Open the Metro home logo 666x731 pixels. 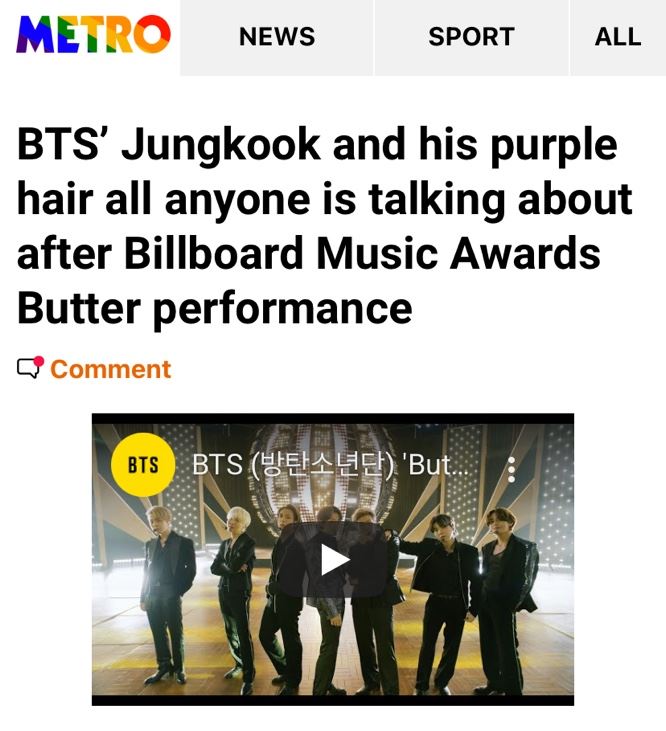93,36
